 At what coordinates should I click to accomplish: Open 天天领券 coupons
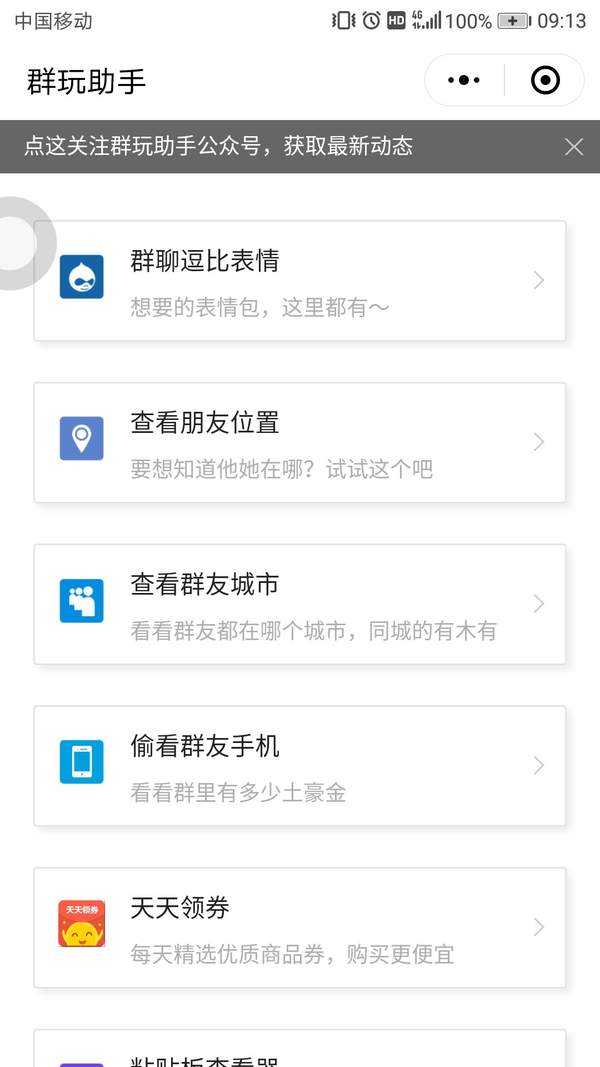(300, 927)
